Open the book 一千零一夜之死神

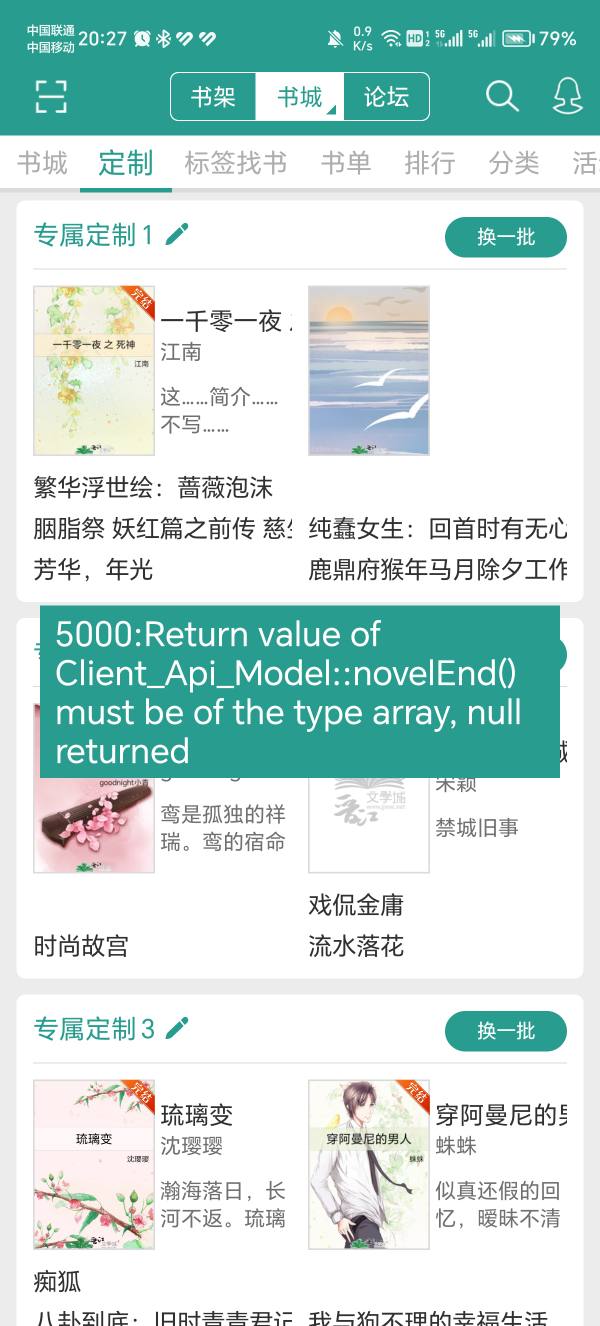pyautogui.click(x=94, y=370)
